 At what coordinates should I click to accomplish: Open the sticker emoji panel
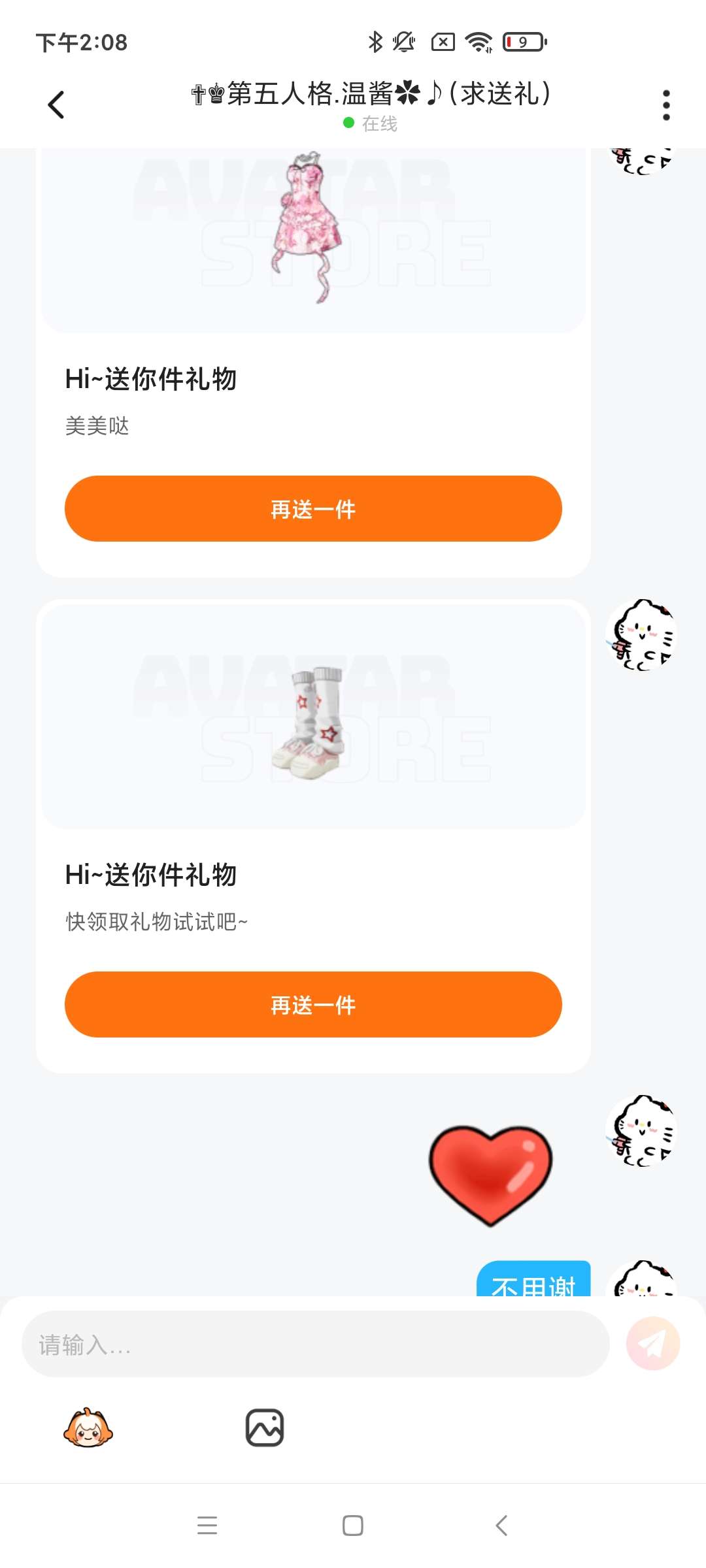pos(88,1428)
